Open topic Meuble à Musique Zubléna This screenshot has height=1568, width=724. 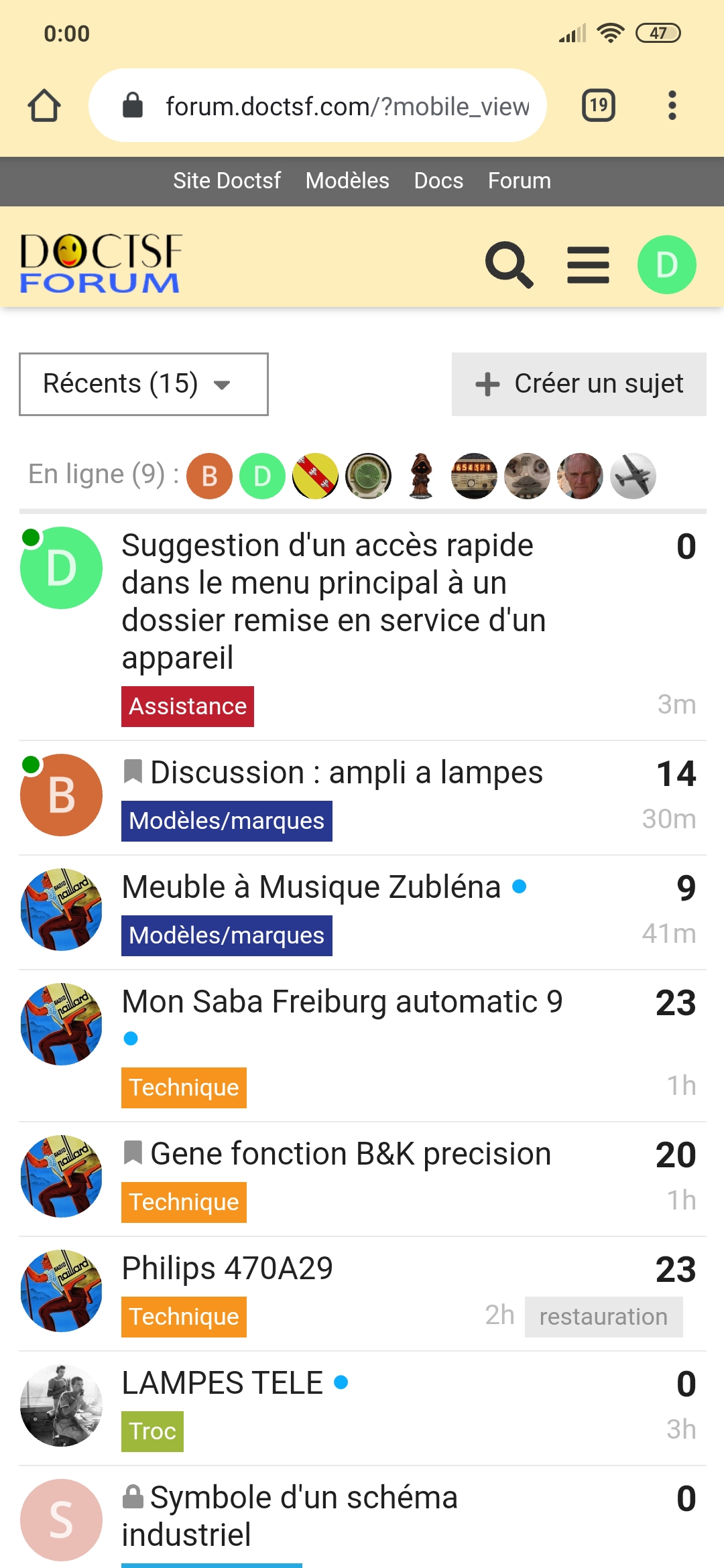(x=311, y=887)
